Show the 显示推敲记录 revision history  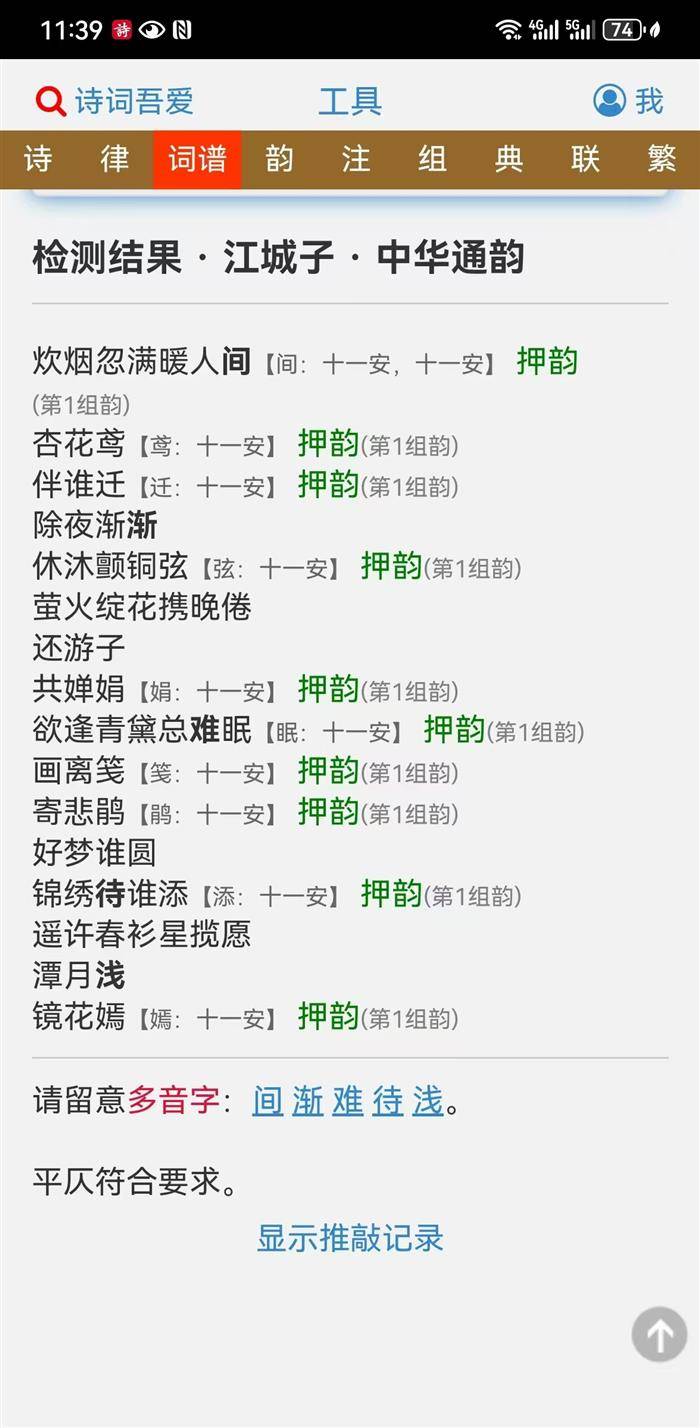(350, 1238)
